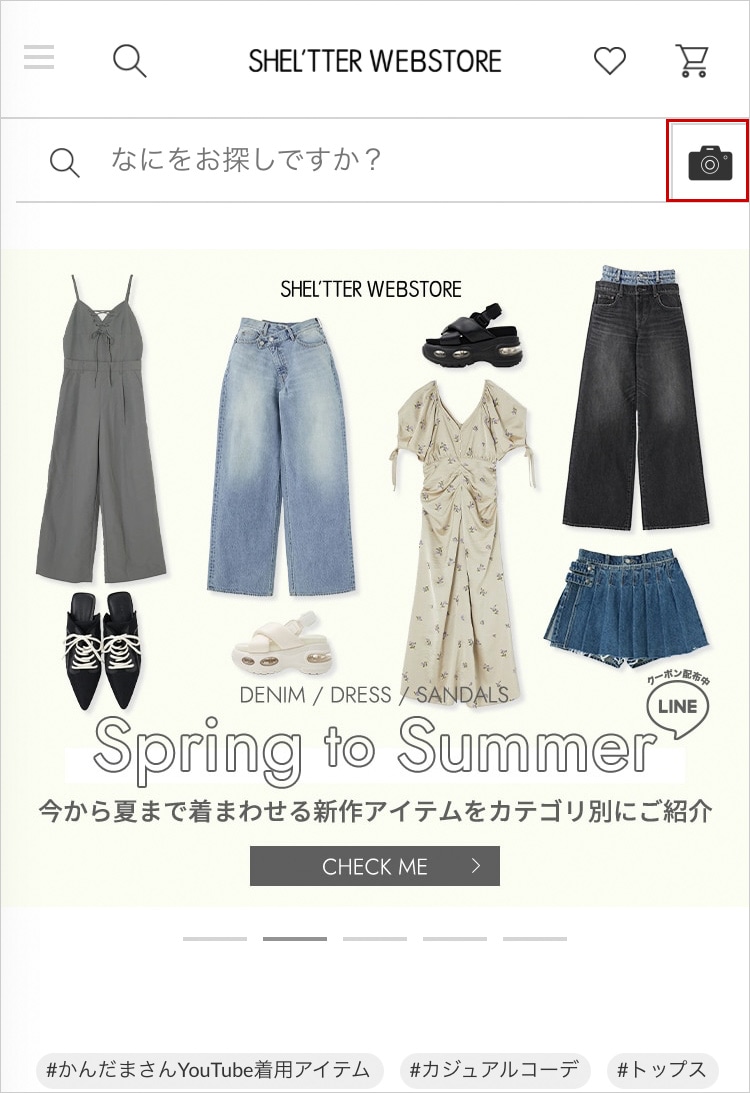750x1093 pixels.
Task: Open the hamburger menu
Action: click(39, 58)
